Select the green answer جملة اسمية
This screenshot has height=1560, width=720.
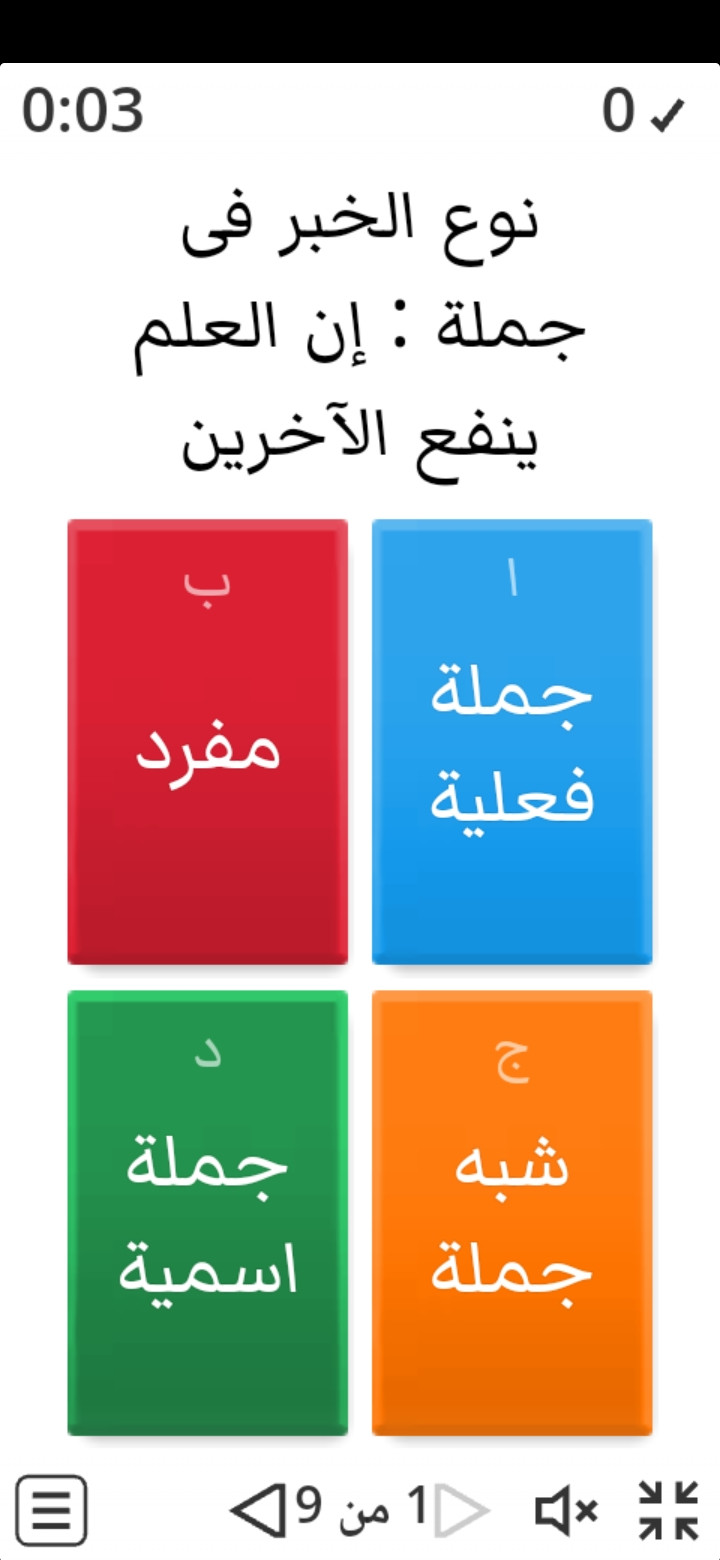pos(208,1213)
